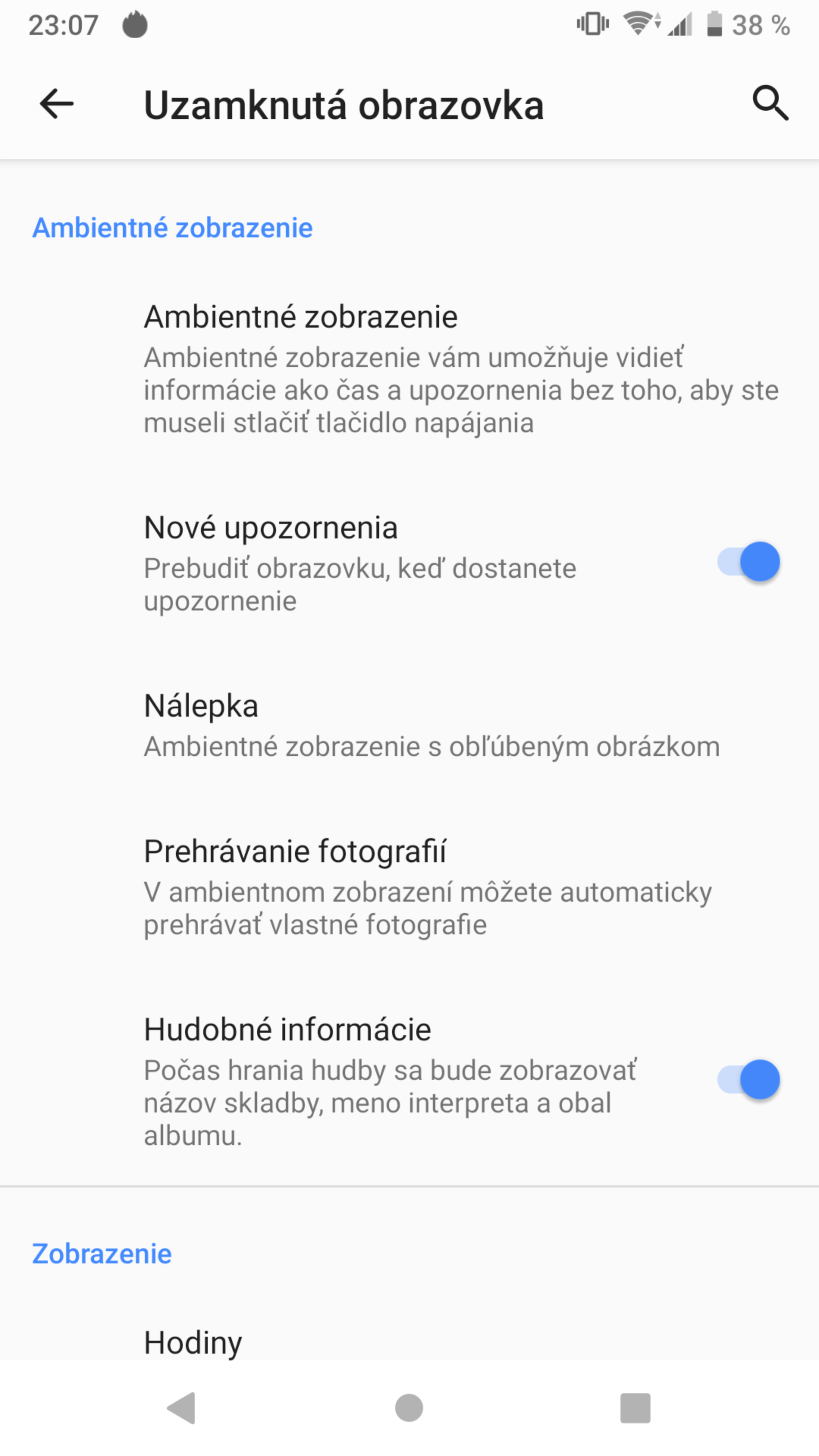Open recent apps via the square button
The height and width of the screenshot is (1456, 819).
point(635,1407)
